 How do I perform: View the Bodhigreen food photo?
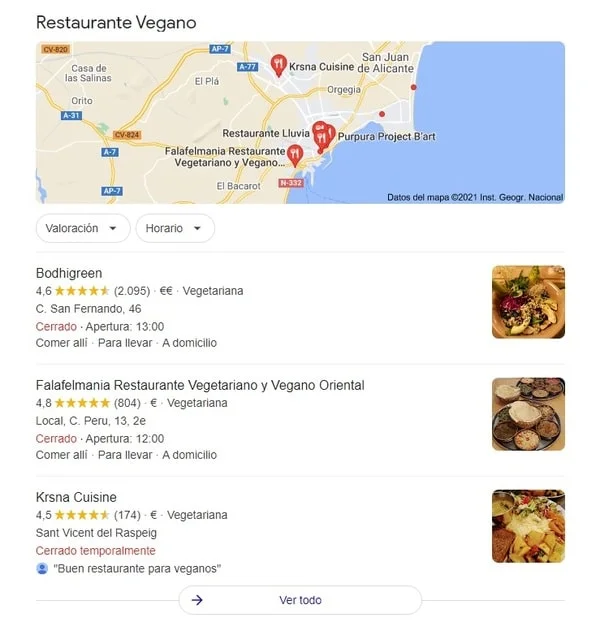coord(528,302)
